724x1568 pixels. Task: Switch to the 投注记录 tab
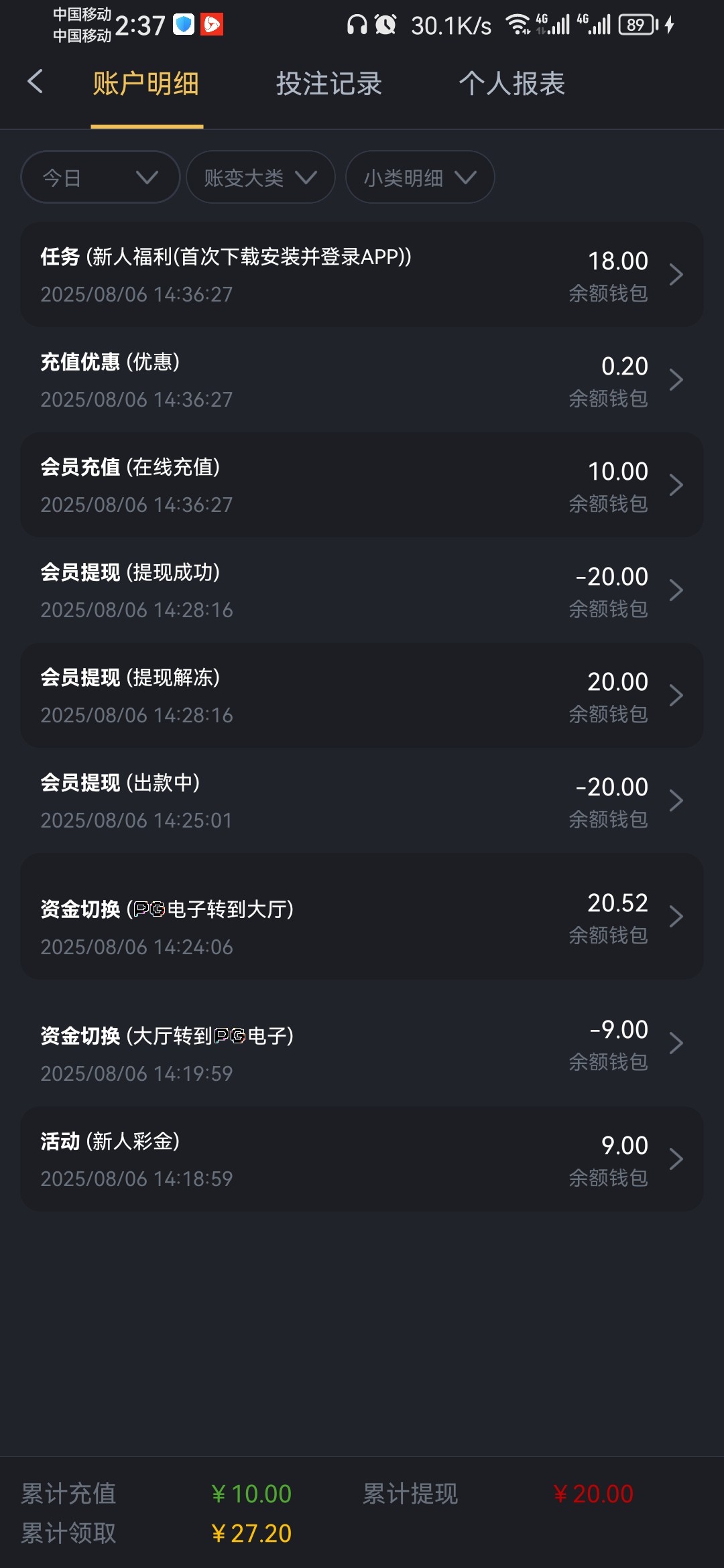(329, 84)
